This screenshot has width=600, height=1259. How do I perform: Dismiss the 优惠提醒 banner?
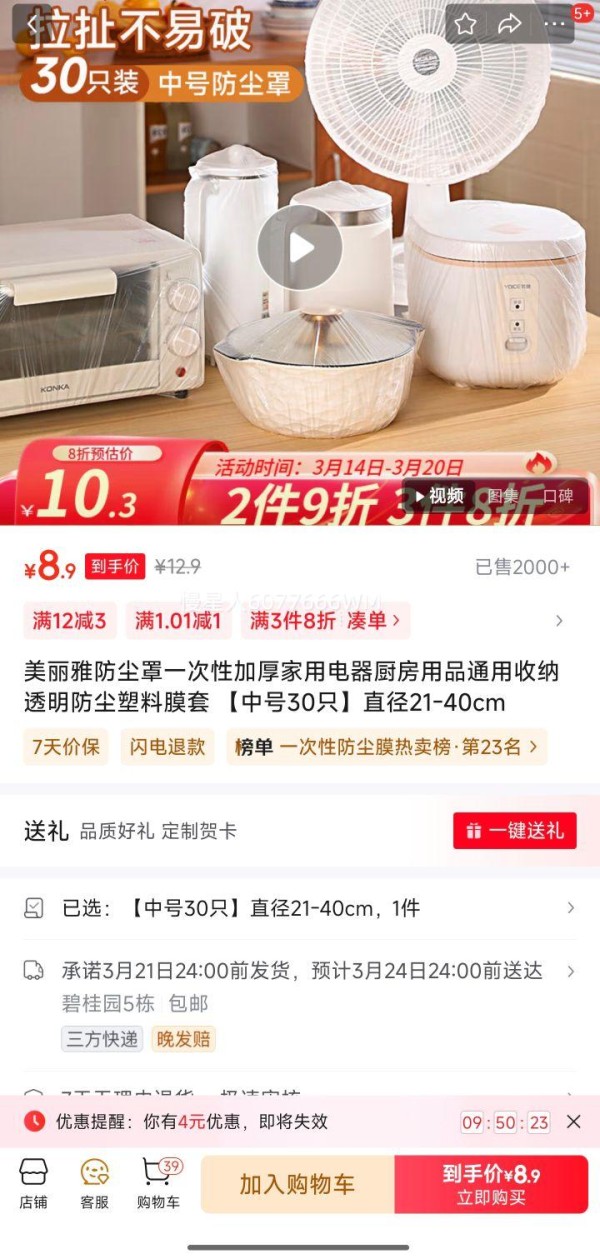[573, 1122]
